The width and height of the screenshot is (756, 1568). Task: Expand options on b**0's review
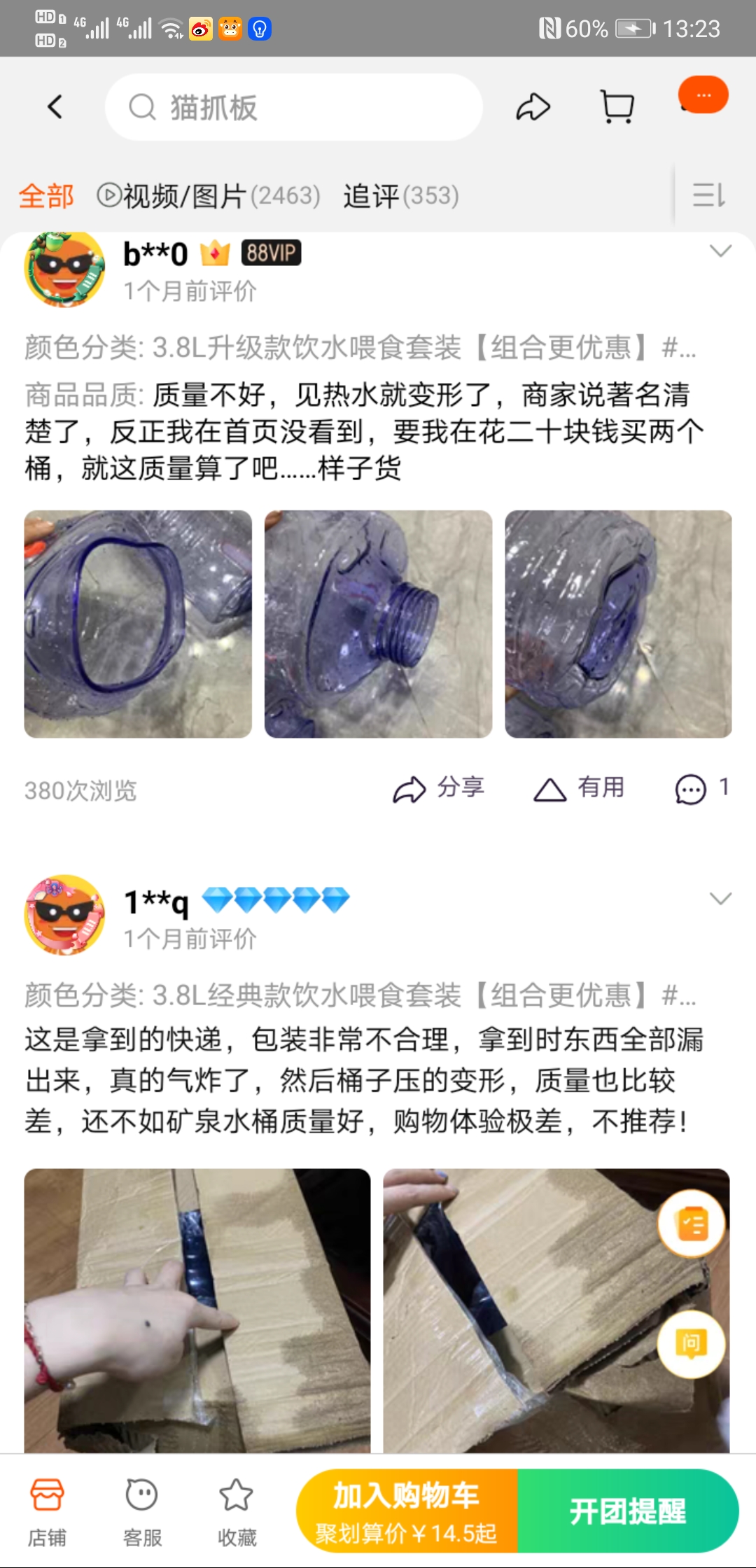pyautogui.click(x=720, y=251)
